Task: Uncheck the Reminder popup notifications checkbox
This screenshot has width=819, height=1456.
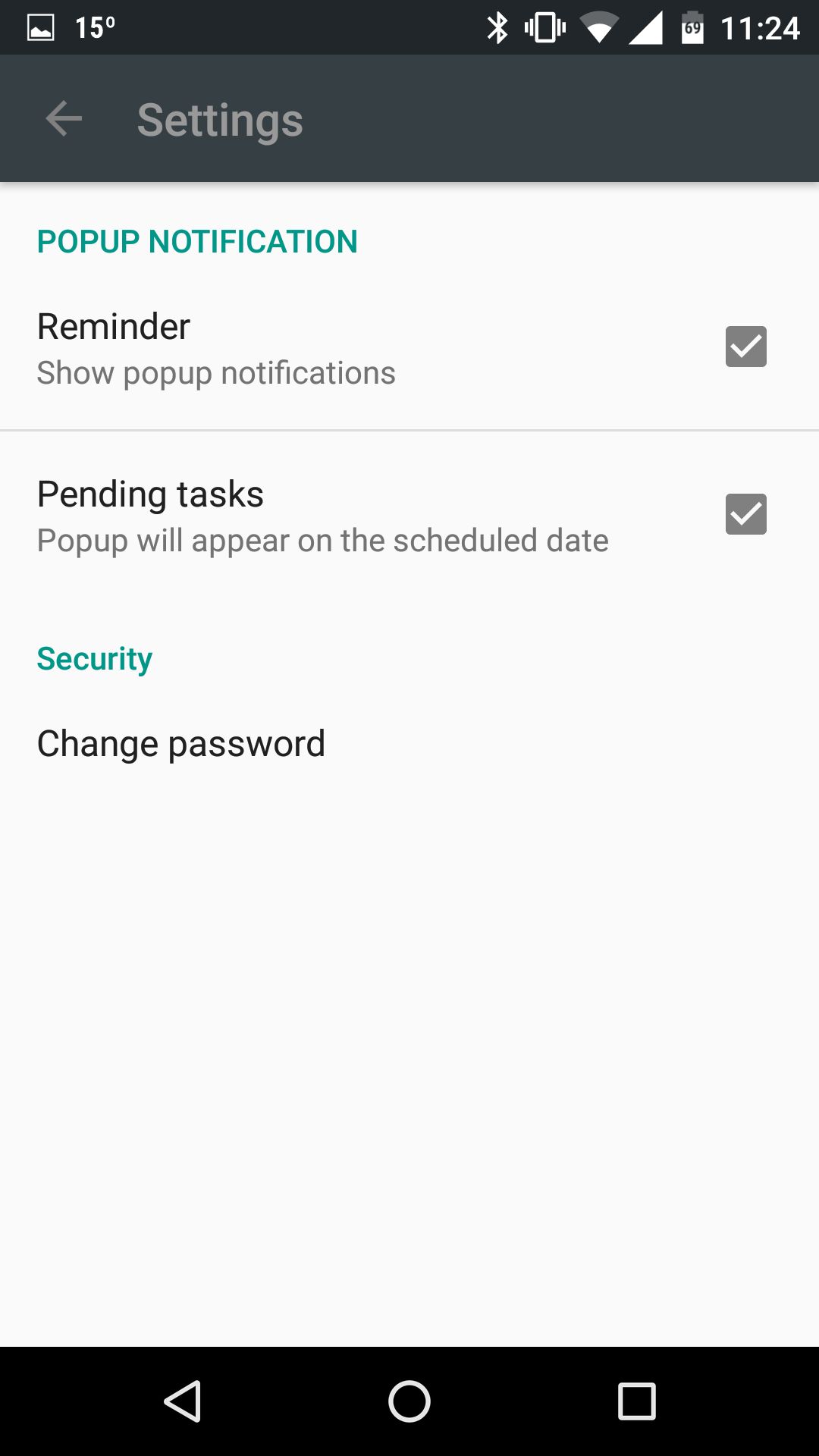Action: (x=745, y=347)
